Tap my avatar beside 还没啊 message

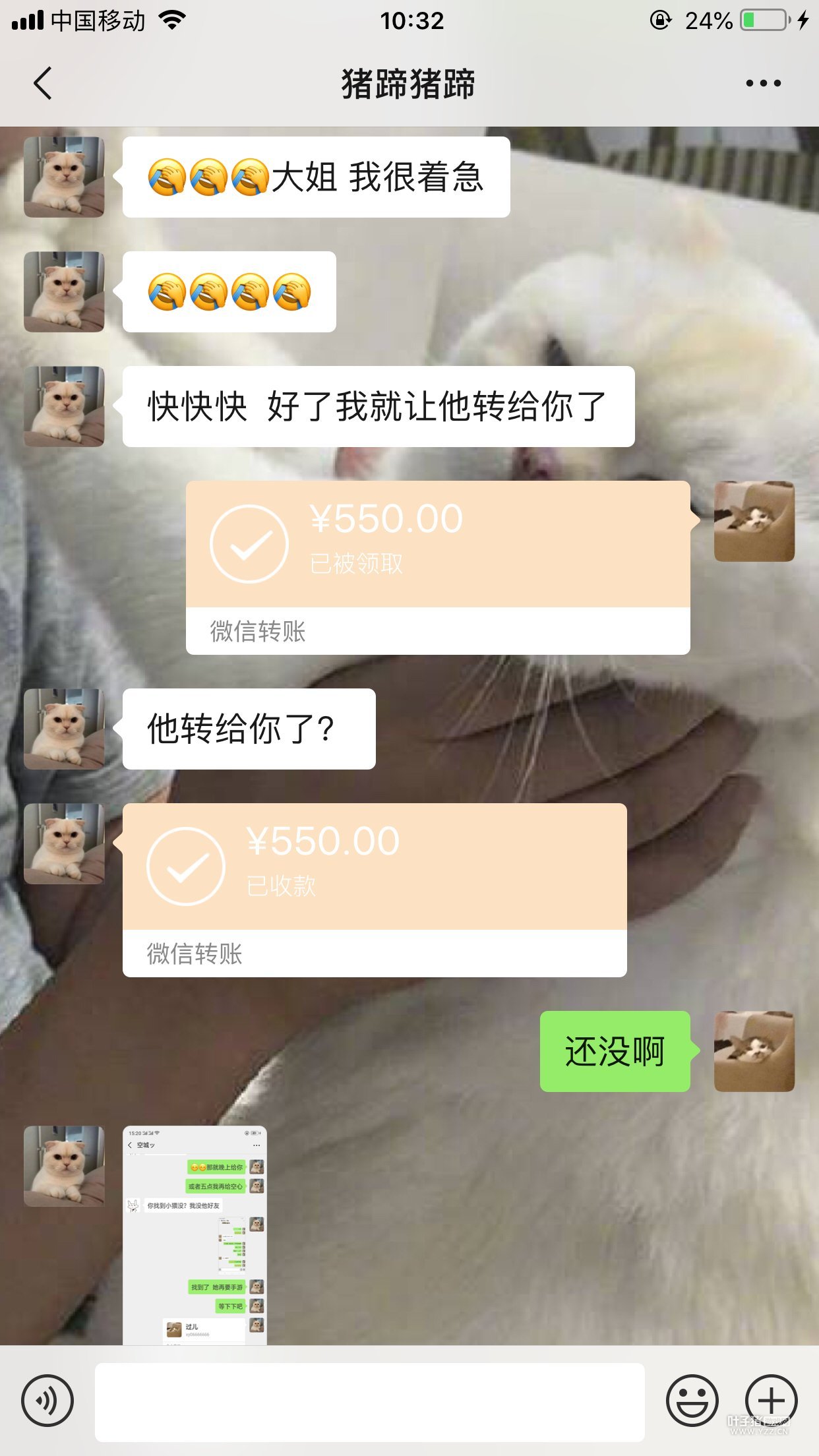[x=754, y=1051]
